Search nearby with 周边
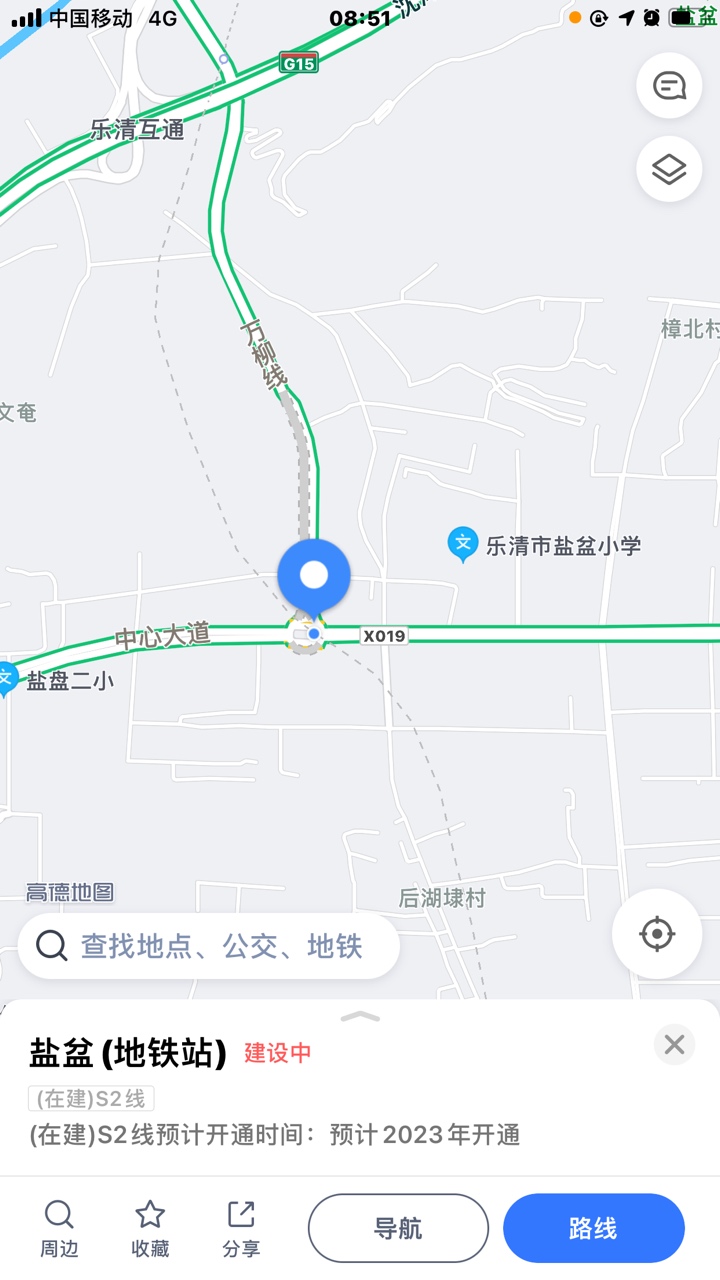 click(x=59, y=1229)
